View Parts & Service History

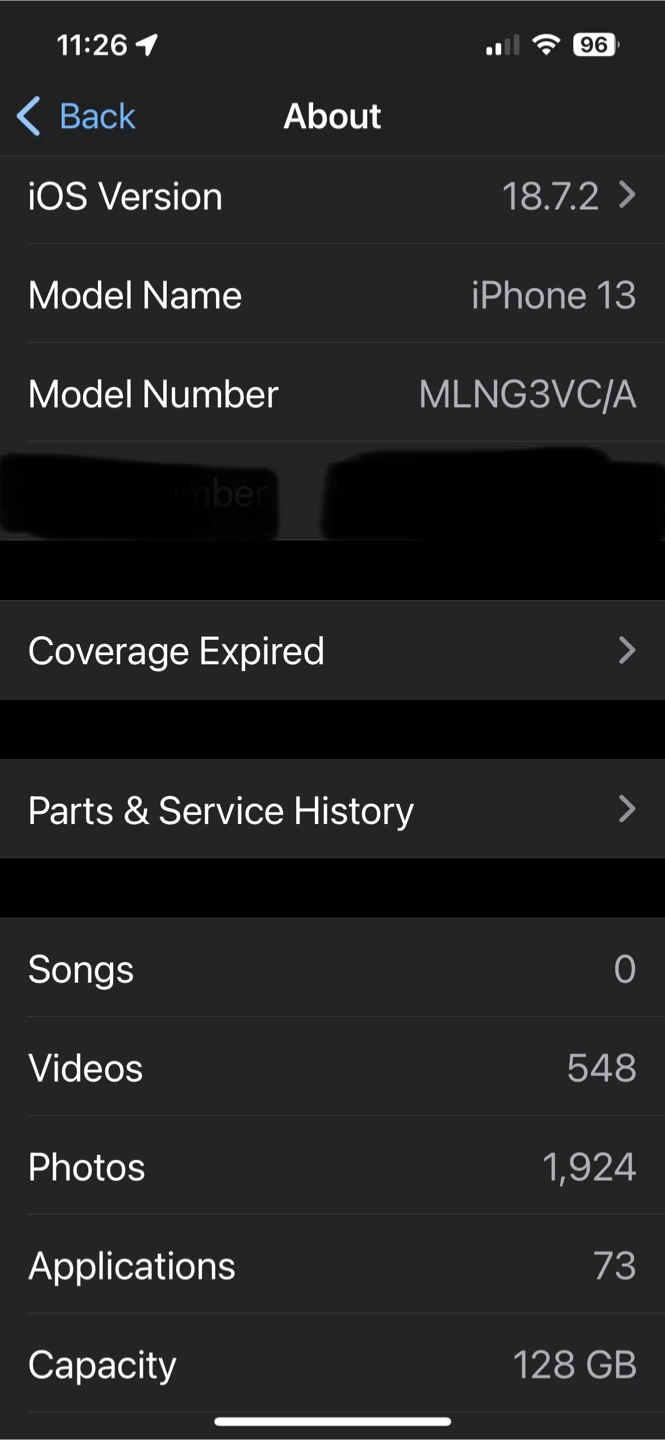tap(332, 810)
